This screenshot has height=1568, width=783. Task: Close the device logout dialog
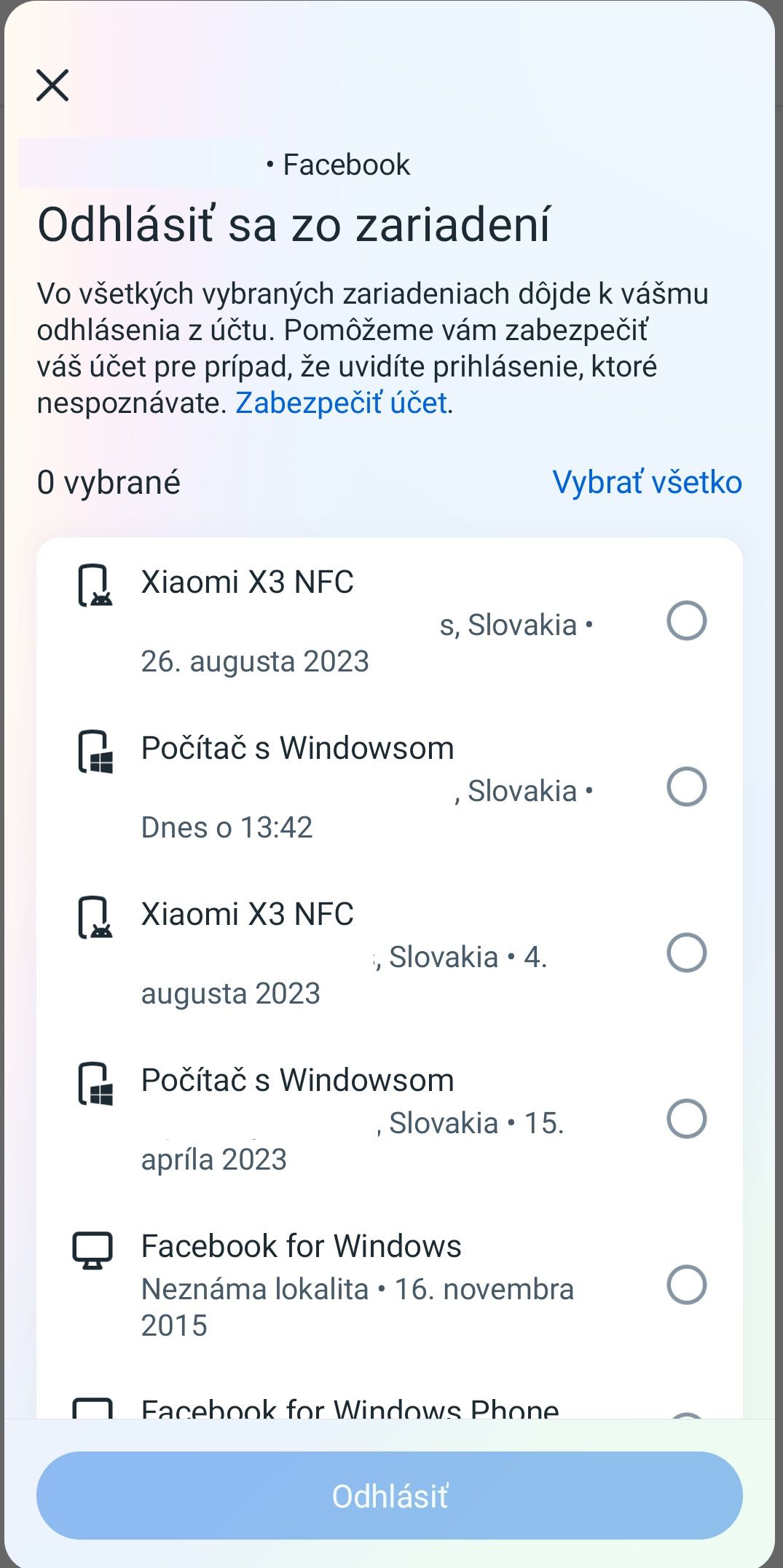[x=52, y=85]
